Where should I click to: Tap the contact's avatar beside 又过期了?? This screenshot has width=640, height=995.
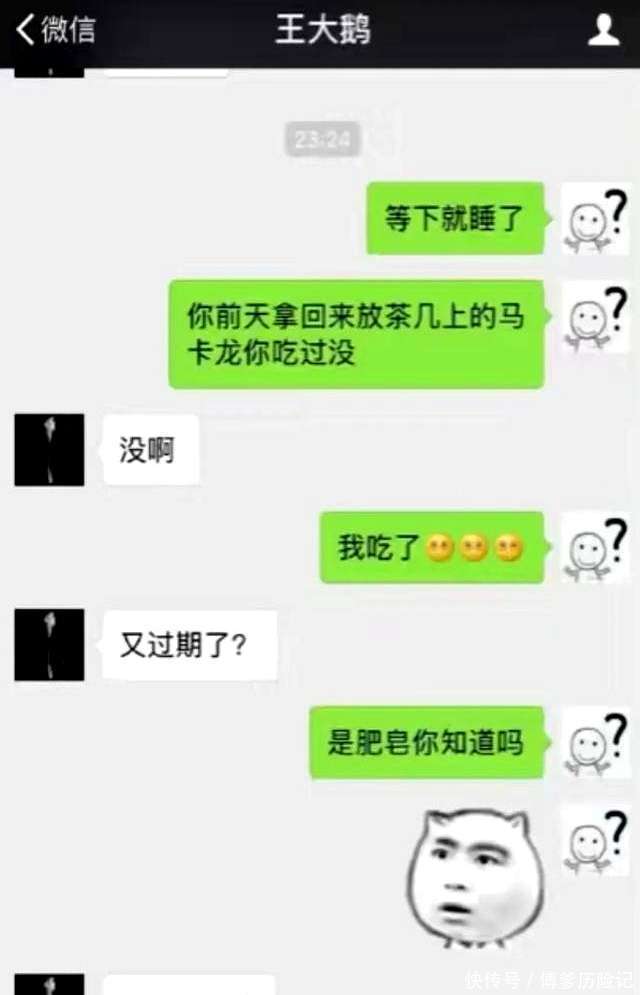(x=49, y=645)
